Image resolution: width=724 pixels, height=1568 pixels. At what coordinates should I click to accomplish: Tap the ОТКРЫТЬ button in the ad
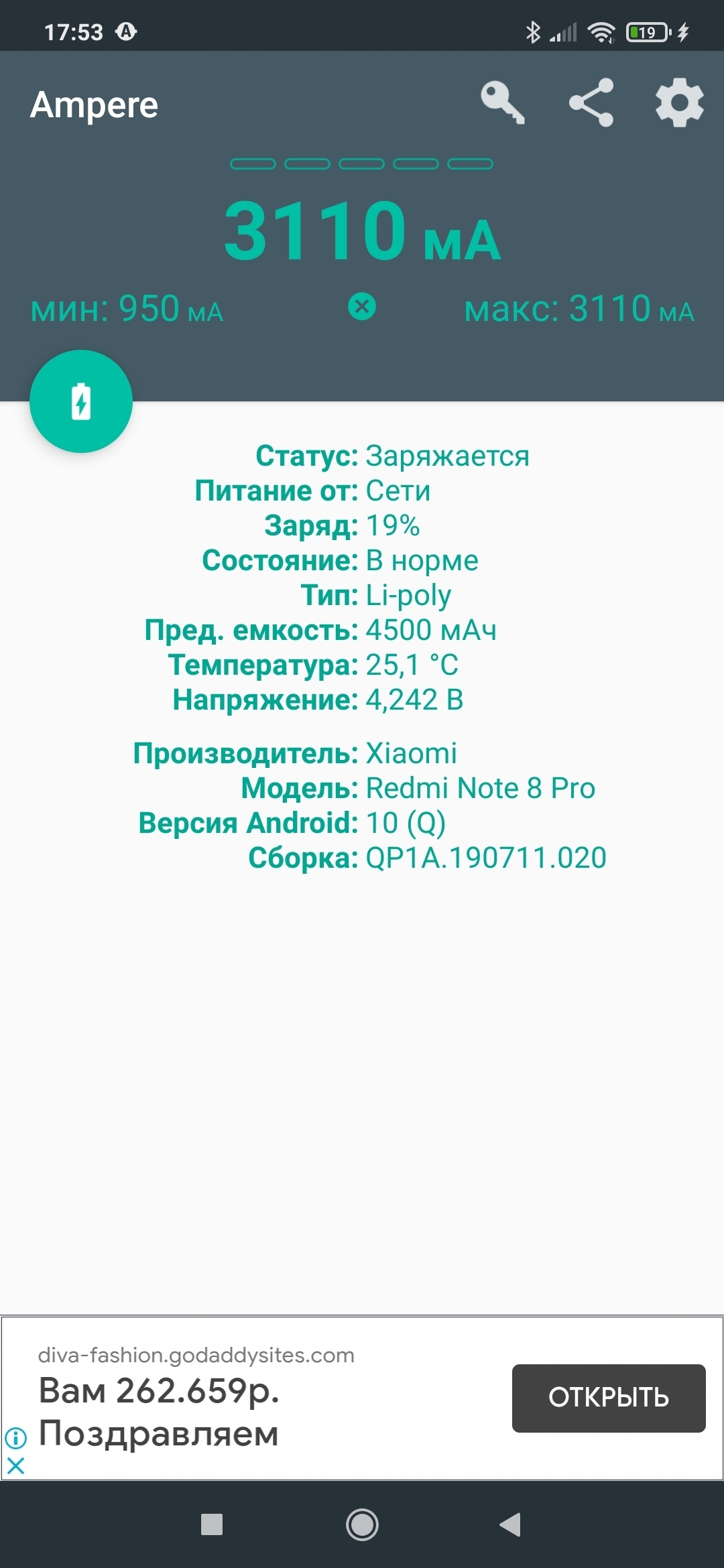coord(609,1398)
